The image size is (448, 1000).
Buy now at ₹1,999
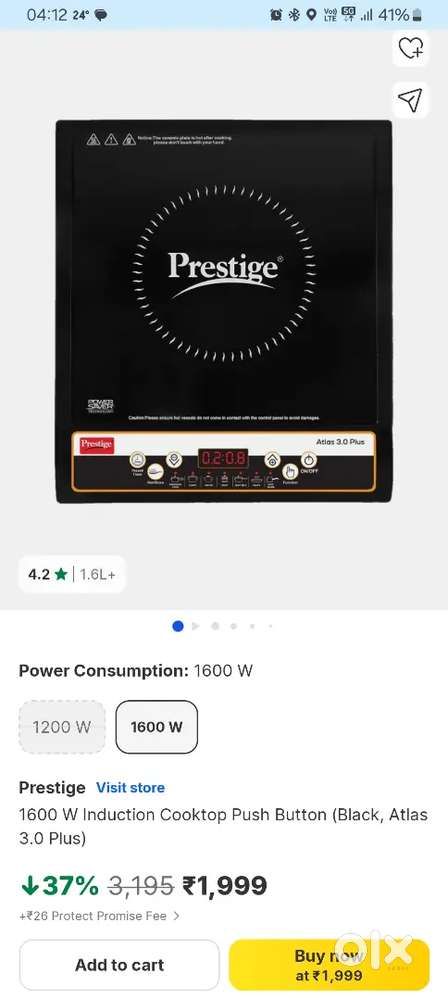point(329,965)
